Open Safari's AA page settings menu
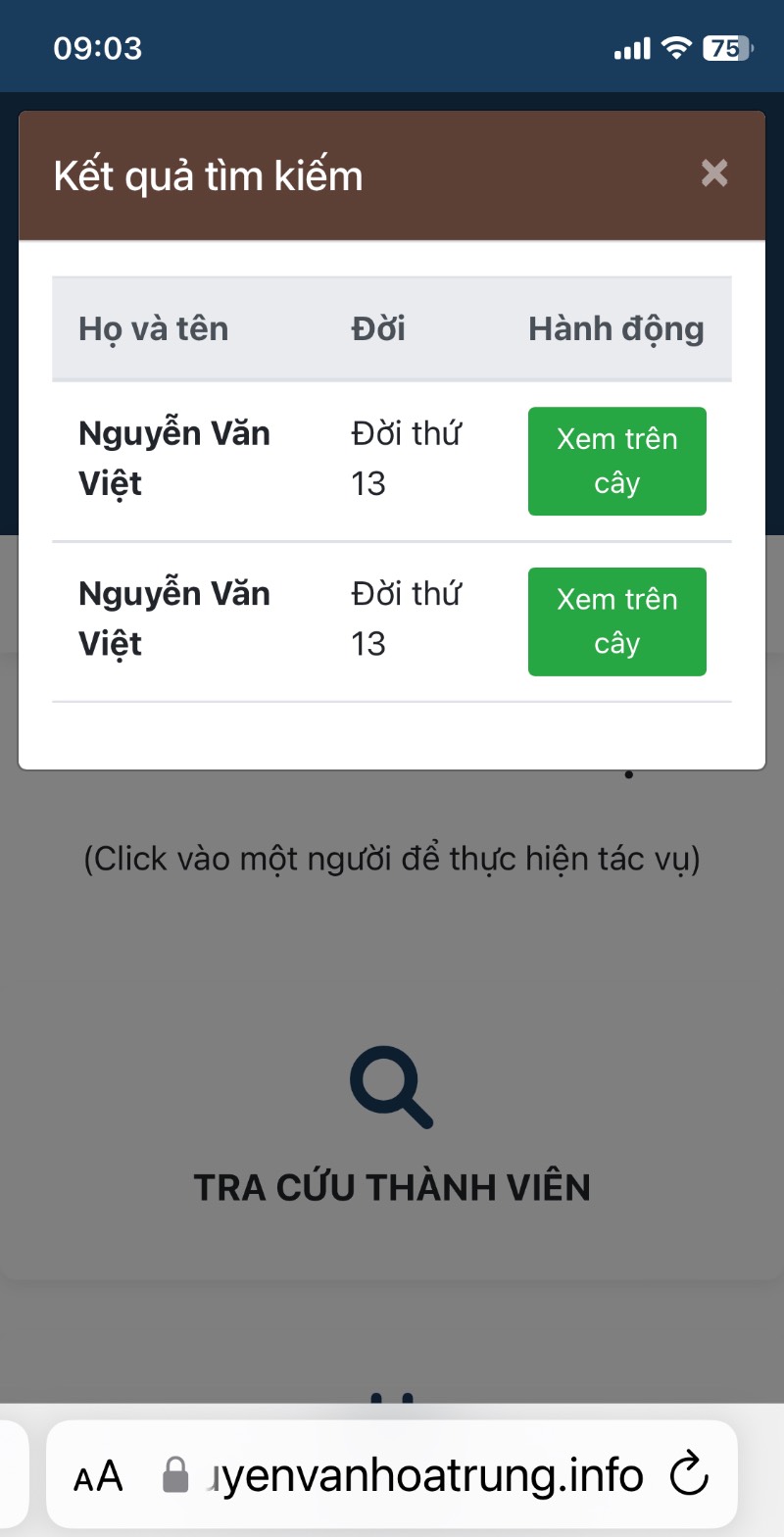 (98, 1475)
